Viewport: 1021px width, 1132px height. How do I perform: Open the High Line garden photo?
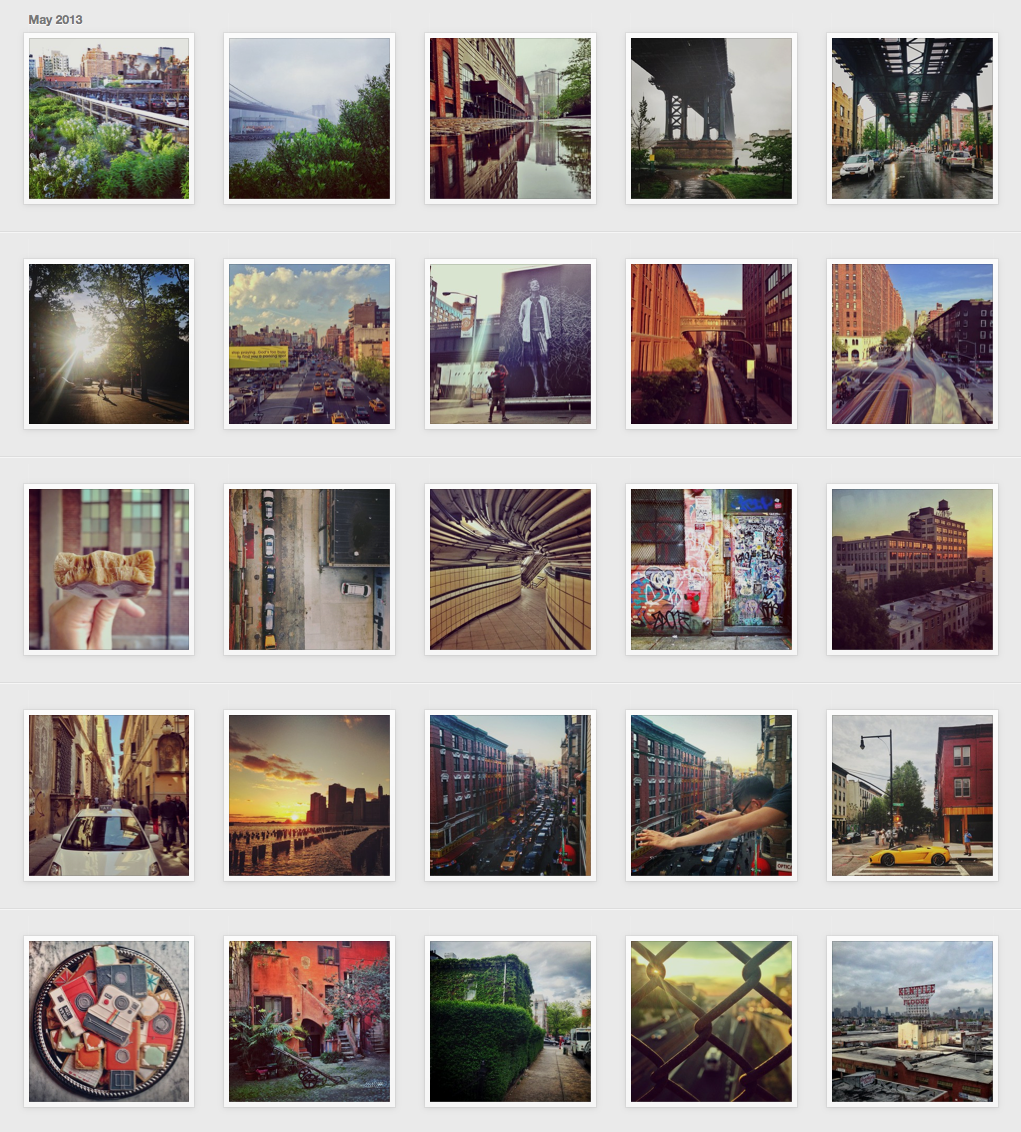pyautogui.click(x=109, y=119)
